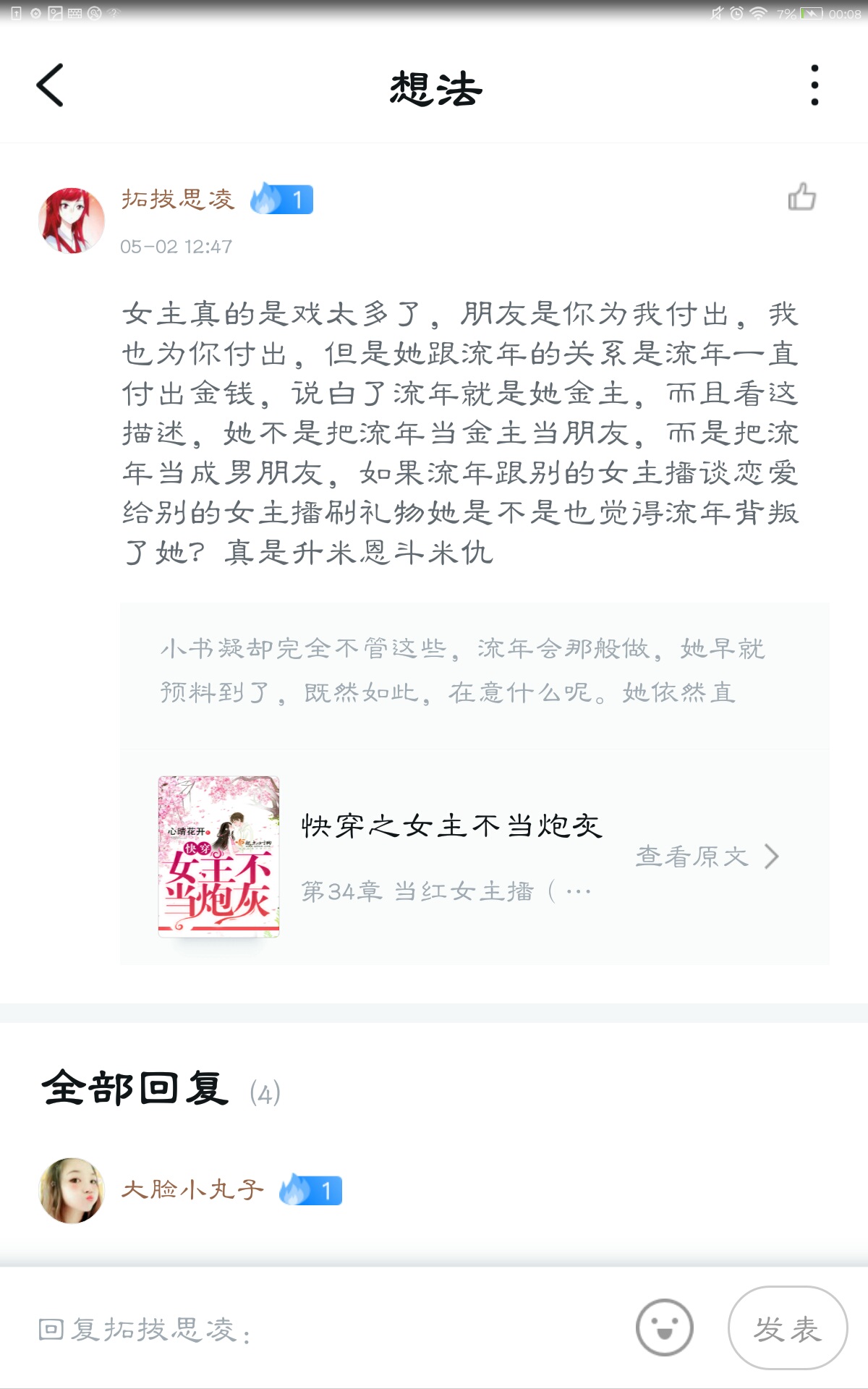This screenshot has height=1389, width=868.
Task: Open 大脸小丸子's profile avatar
Action: [x=71, y=1190]
